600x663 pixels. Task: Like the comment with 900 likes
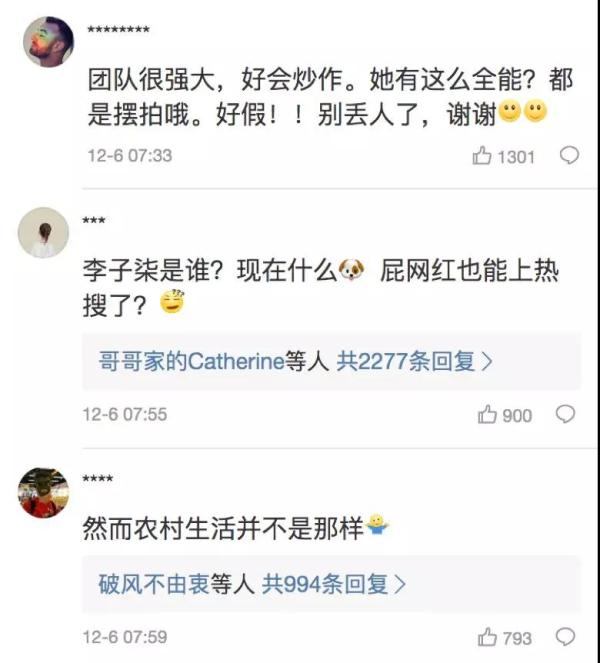click(488, 415)
